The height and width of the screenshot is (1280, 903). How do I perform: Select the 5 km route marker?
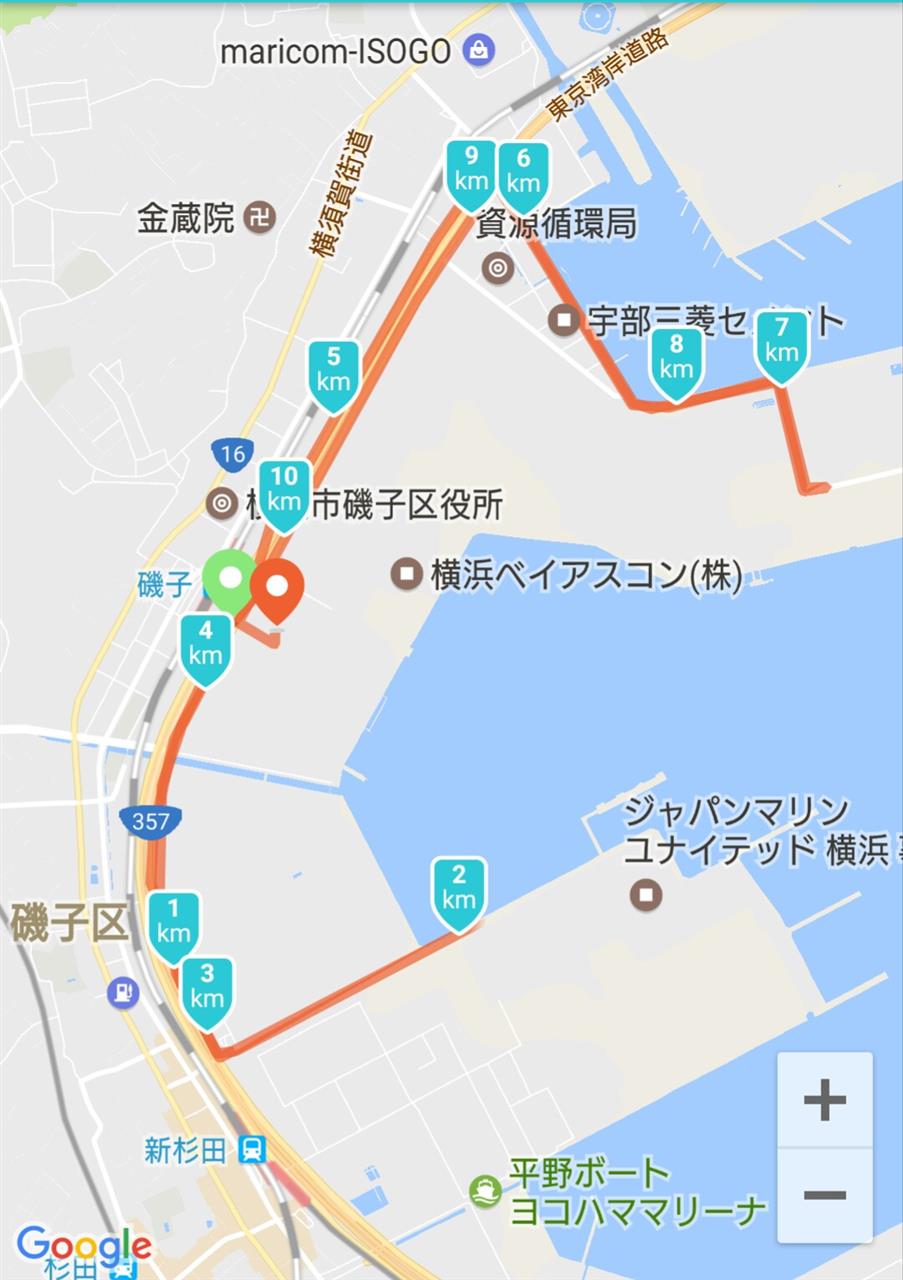[333, 371]
